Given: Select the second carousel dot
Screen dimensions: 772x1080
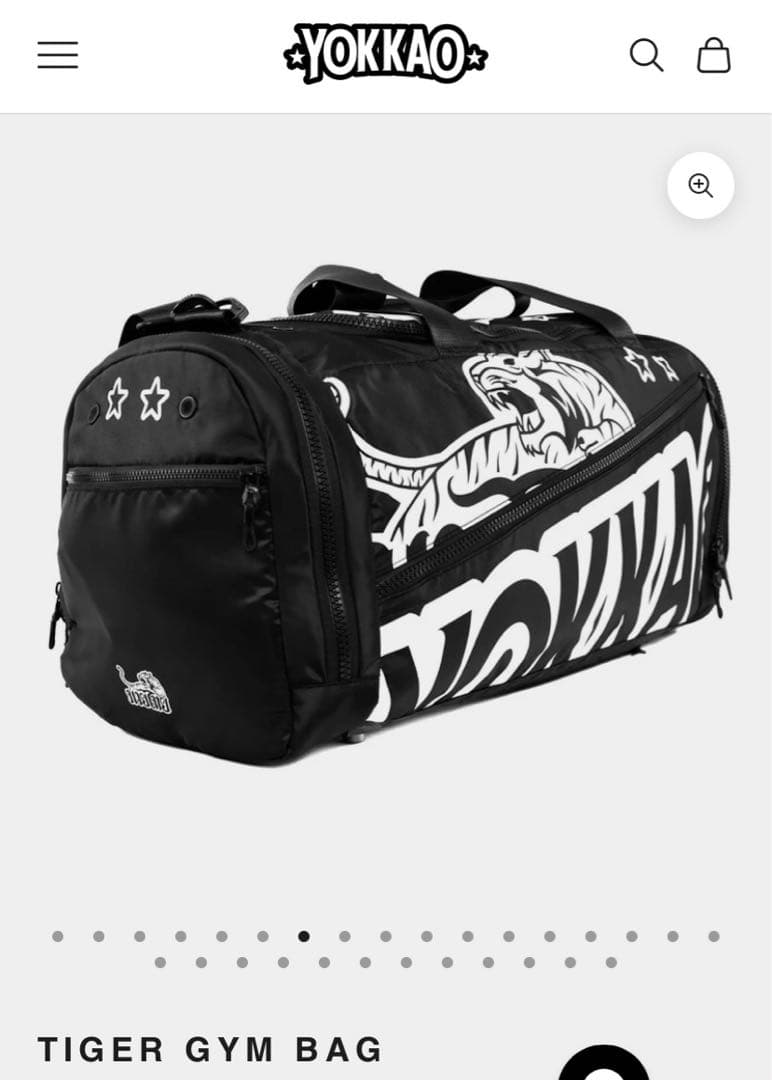Looking at the screenshot, I should (x=97, y=936).
